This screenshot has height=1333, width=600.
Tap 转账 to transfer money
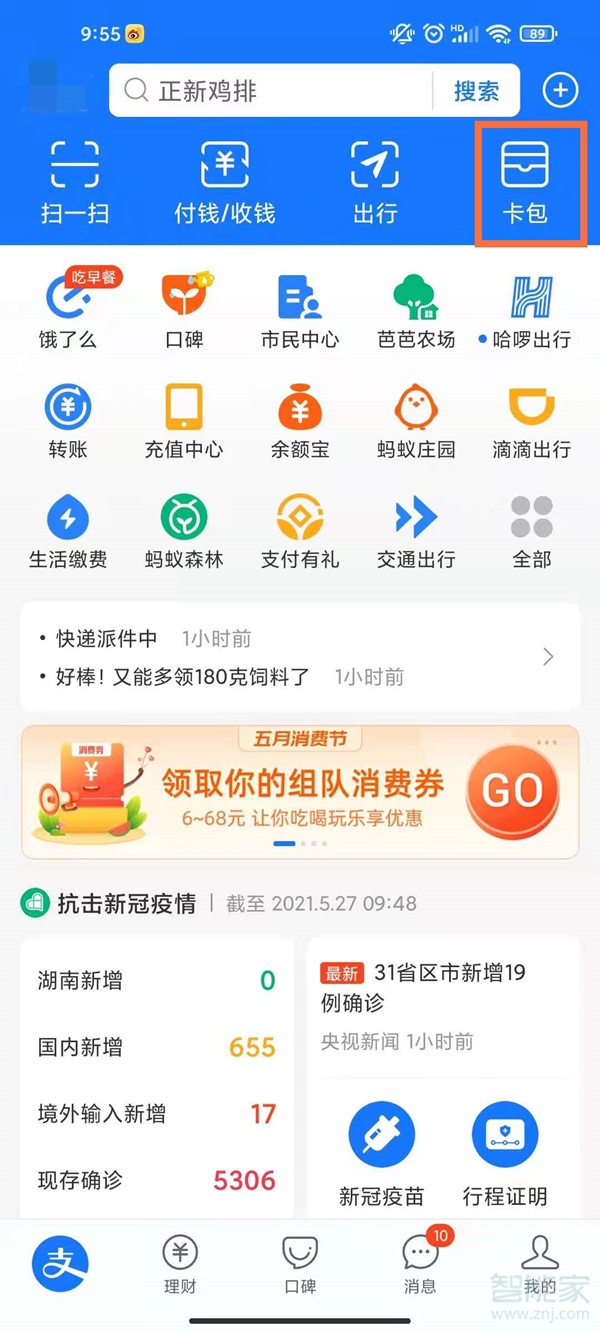coord(68,420)
